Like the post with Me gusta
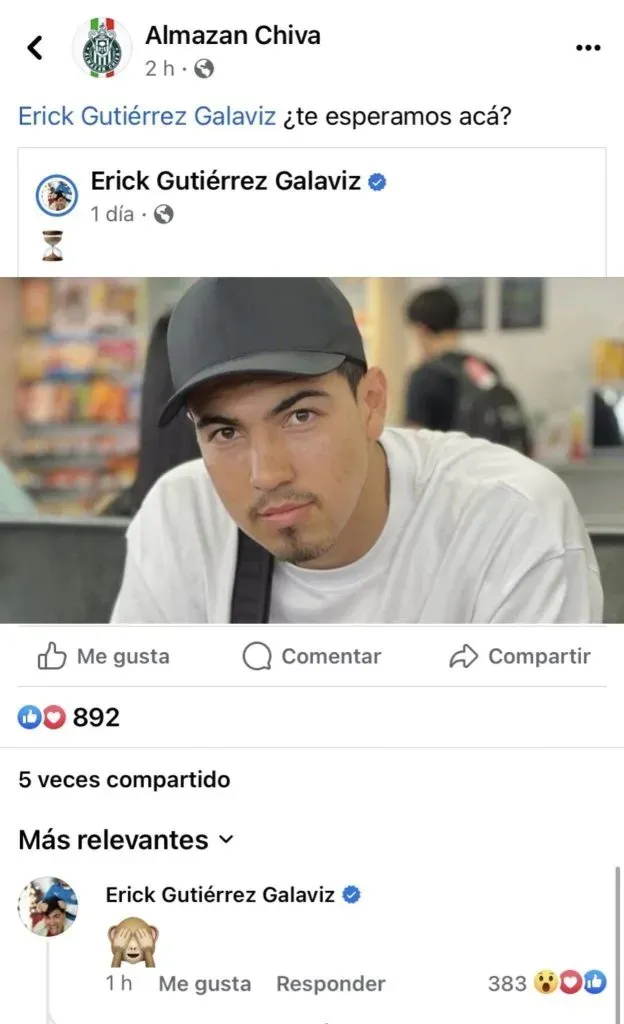The width and height of the screenshot is (624, 1024). [104, 656]
